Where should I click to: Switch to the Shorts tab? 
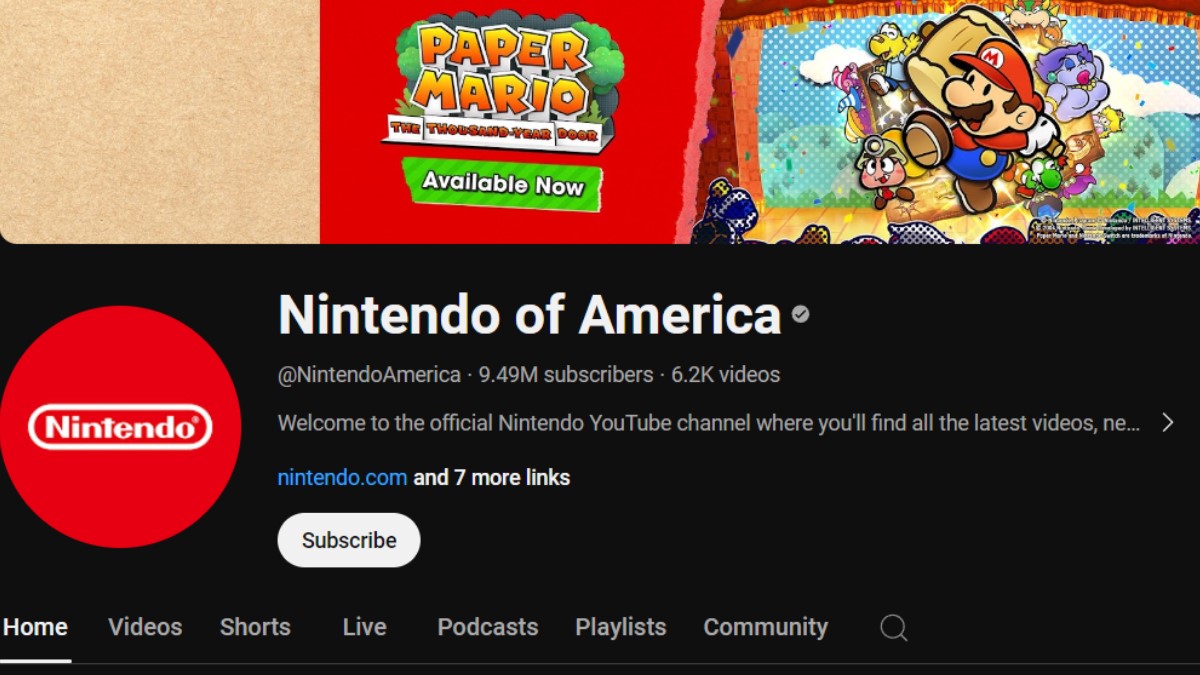pos(255,627)
